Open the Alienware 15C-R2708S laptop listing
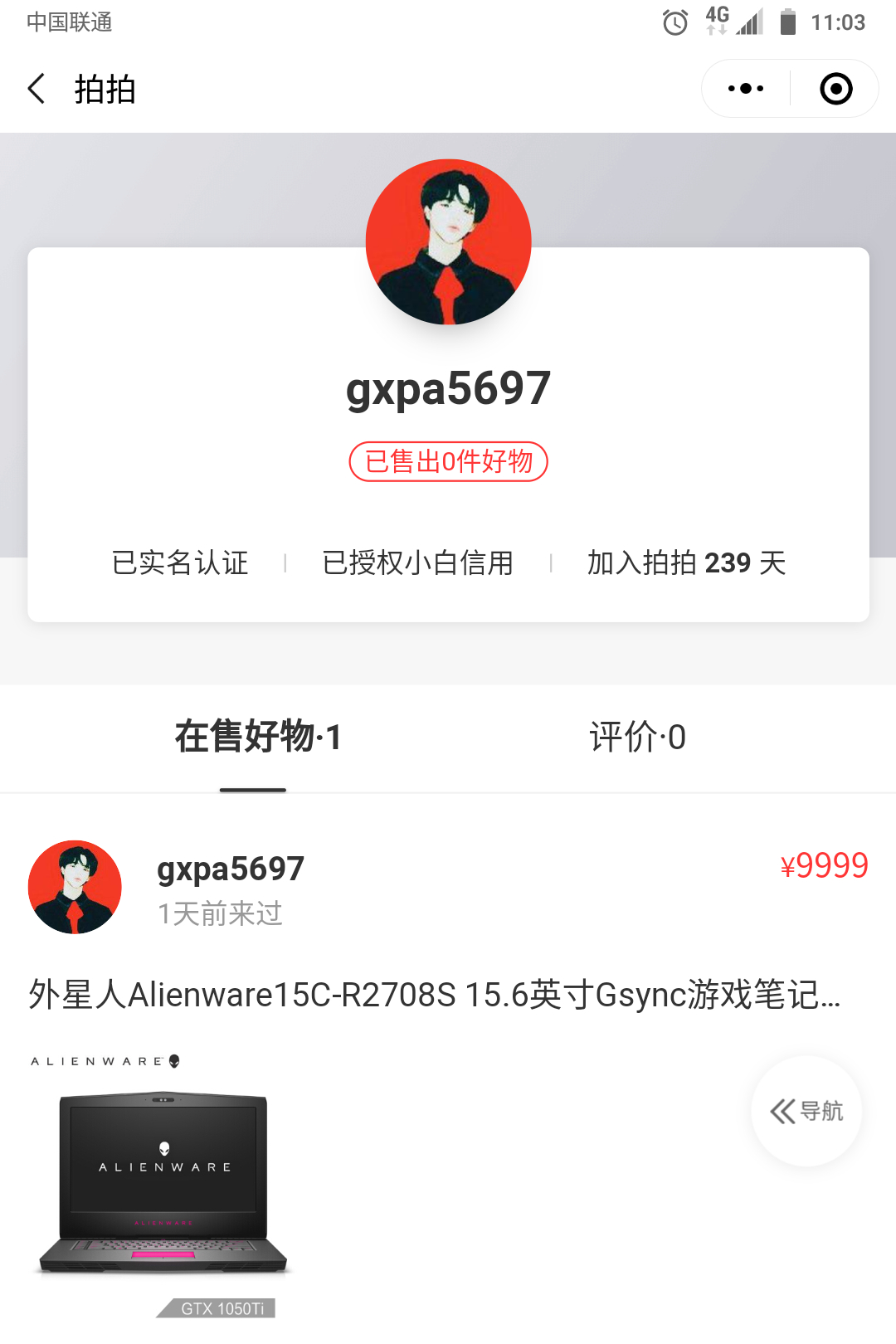This screenshot has width=896, height=1344. (434, 995)
